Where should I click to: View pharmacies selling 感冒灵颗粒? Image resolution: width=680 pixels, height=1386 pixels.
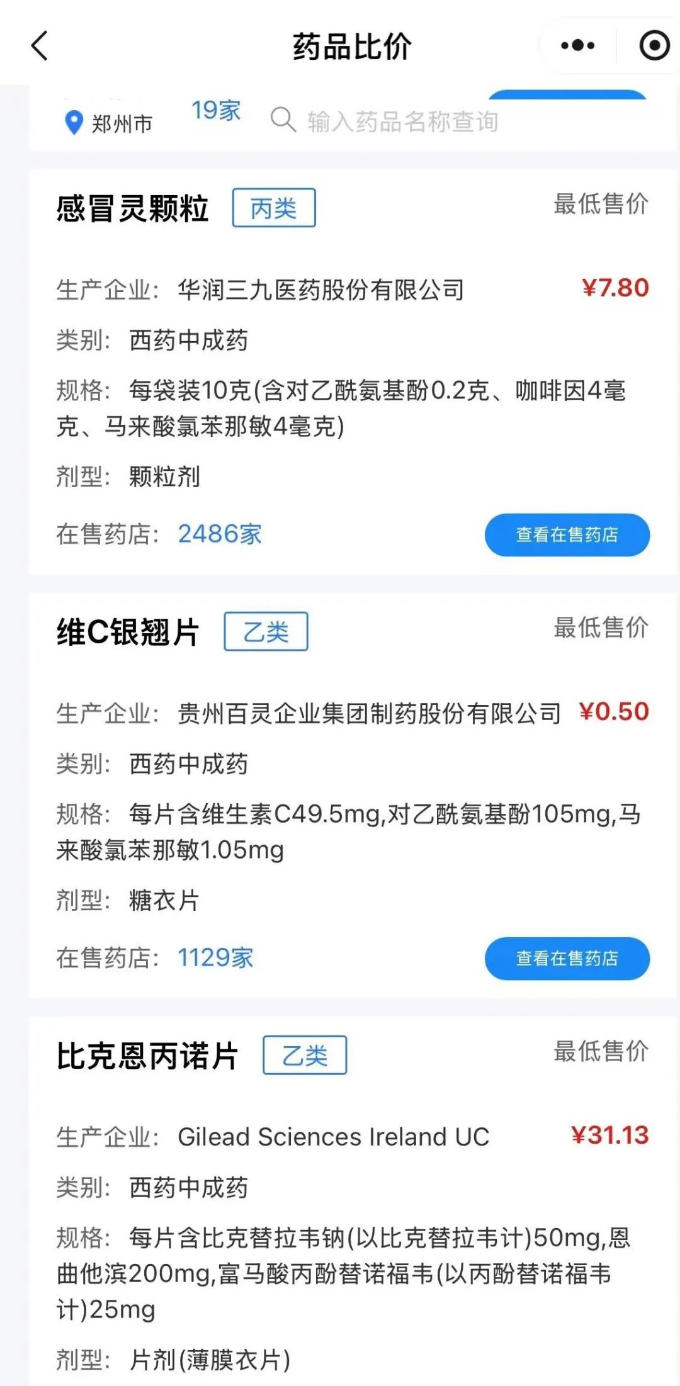[567, 535]
